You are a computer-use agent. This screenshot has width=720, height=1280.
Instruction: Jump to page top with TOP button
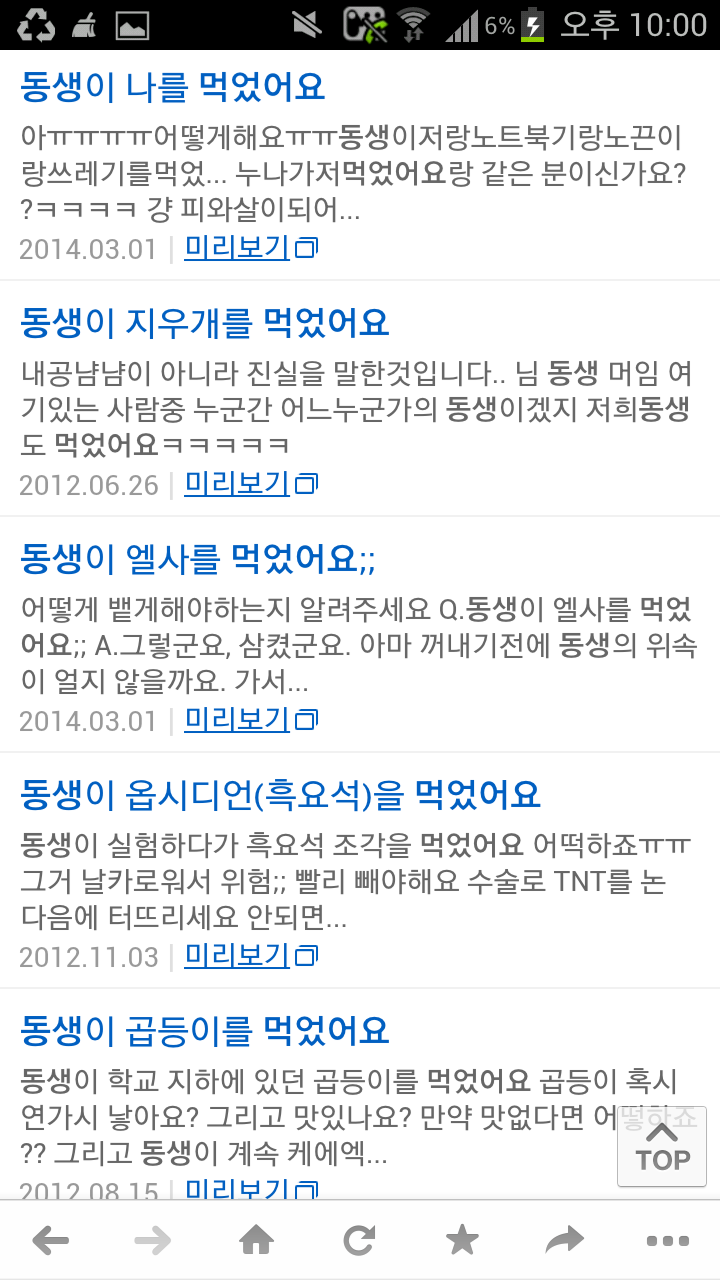[x=661, y=1143]
